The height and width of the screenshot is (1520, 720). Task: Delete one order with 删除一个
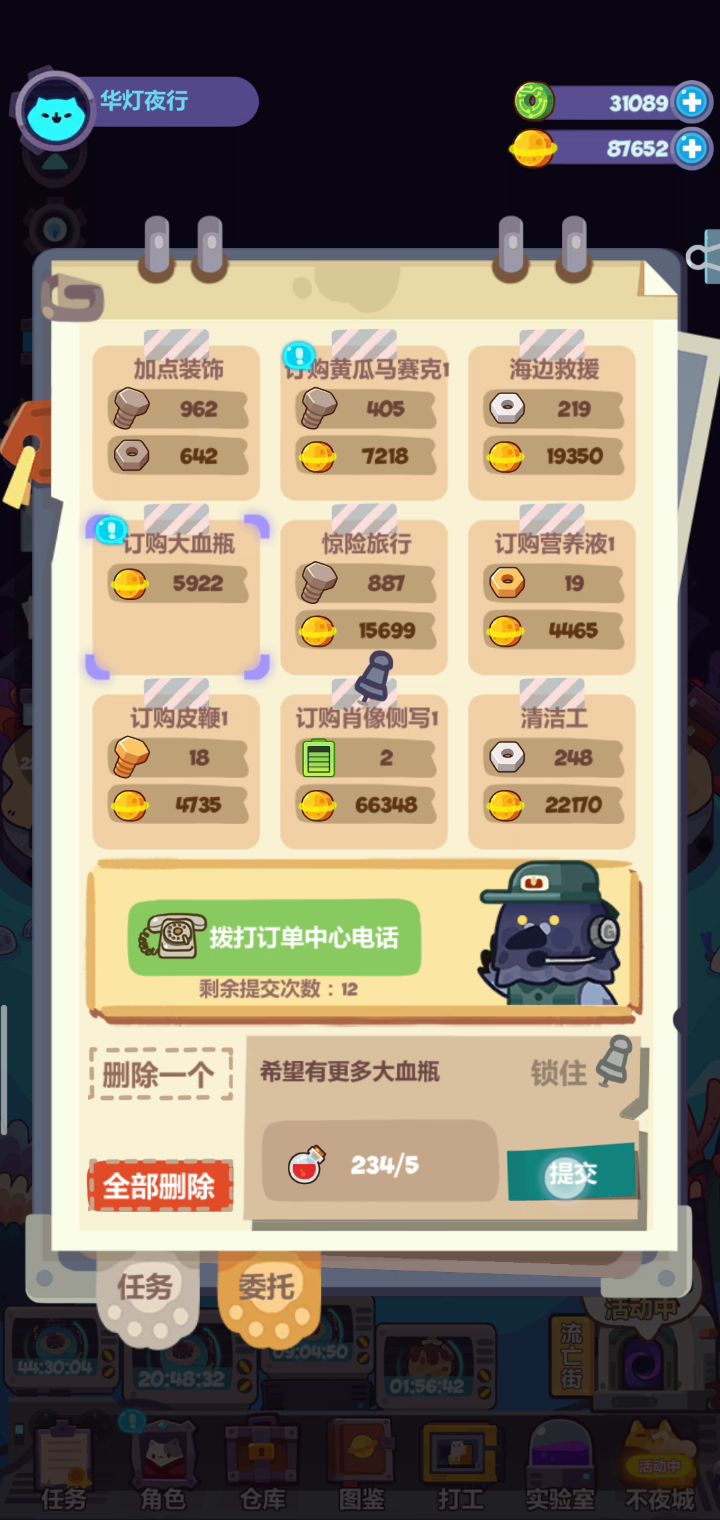pyautogui.click(x=160, y=1075)
